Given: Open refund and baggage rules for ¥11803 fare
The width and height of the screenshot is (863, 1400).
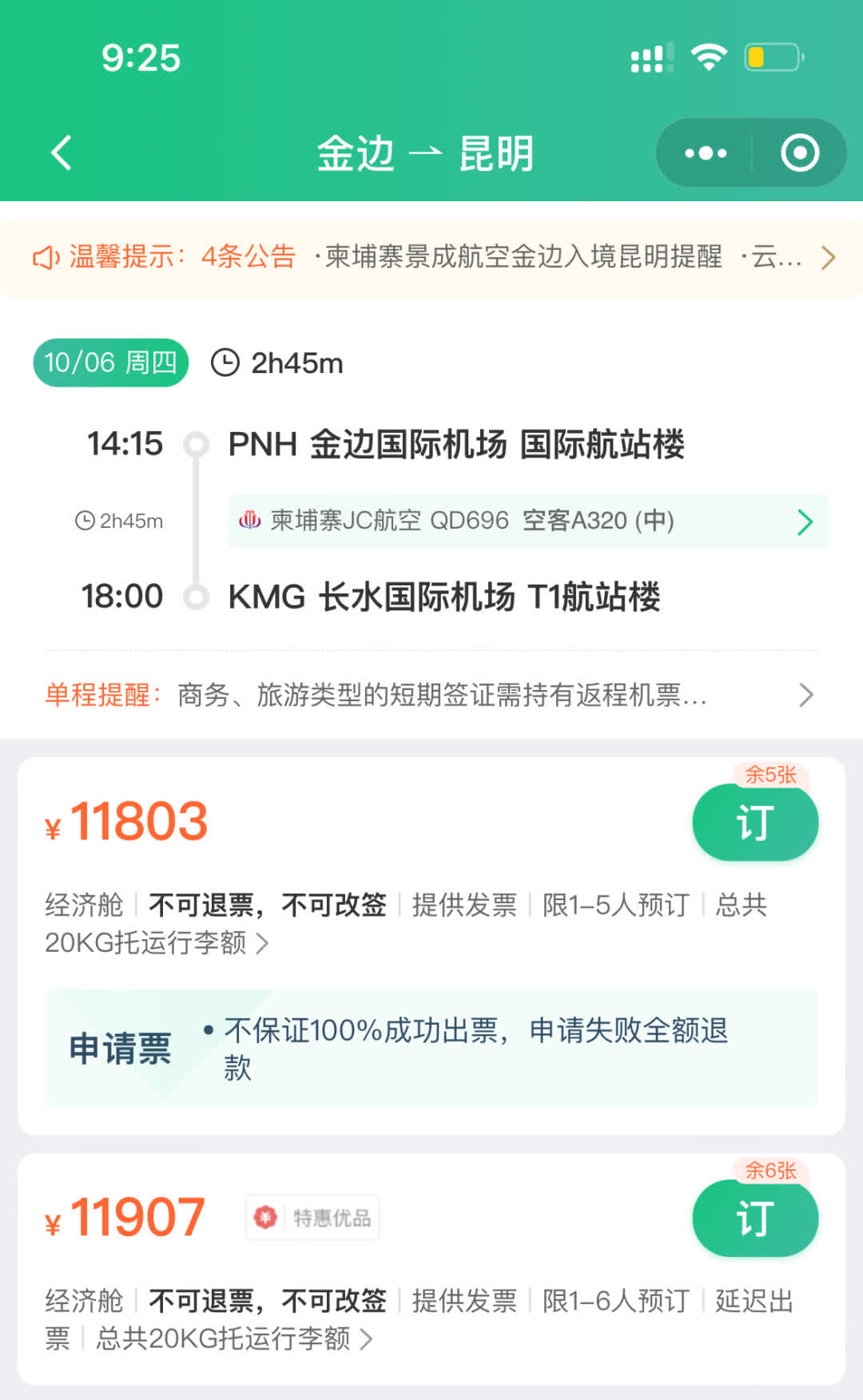Looking at the screenshot, I should click(x=262, y=943).
